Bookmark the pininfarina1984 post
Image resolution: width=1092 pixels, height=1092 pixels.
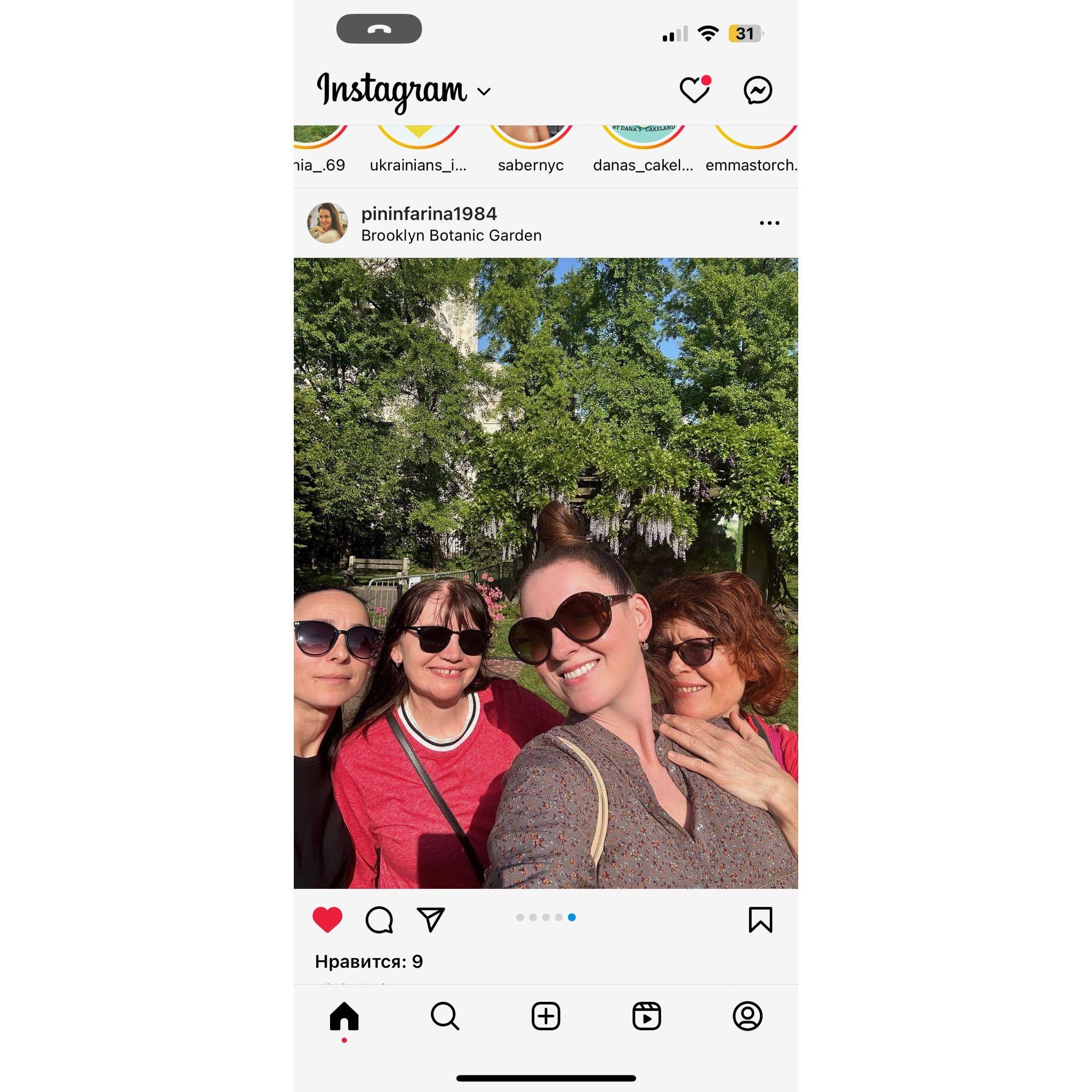(x=760, y=920)
